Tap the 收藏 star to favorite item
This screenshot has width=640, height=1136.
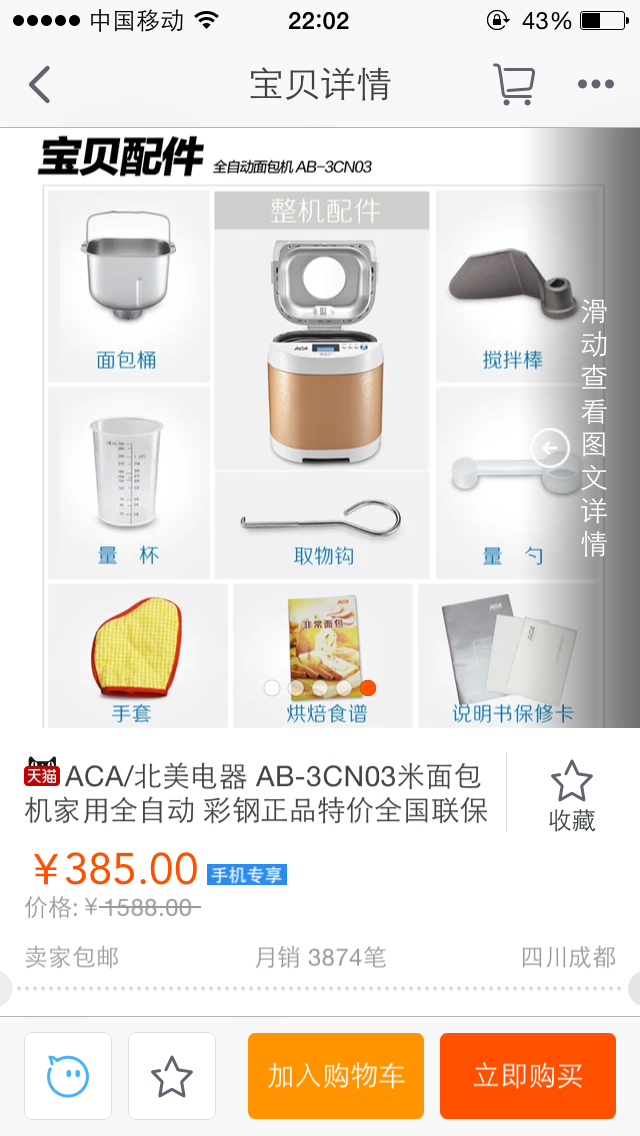(572, 794)
